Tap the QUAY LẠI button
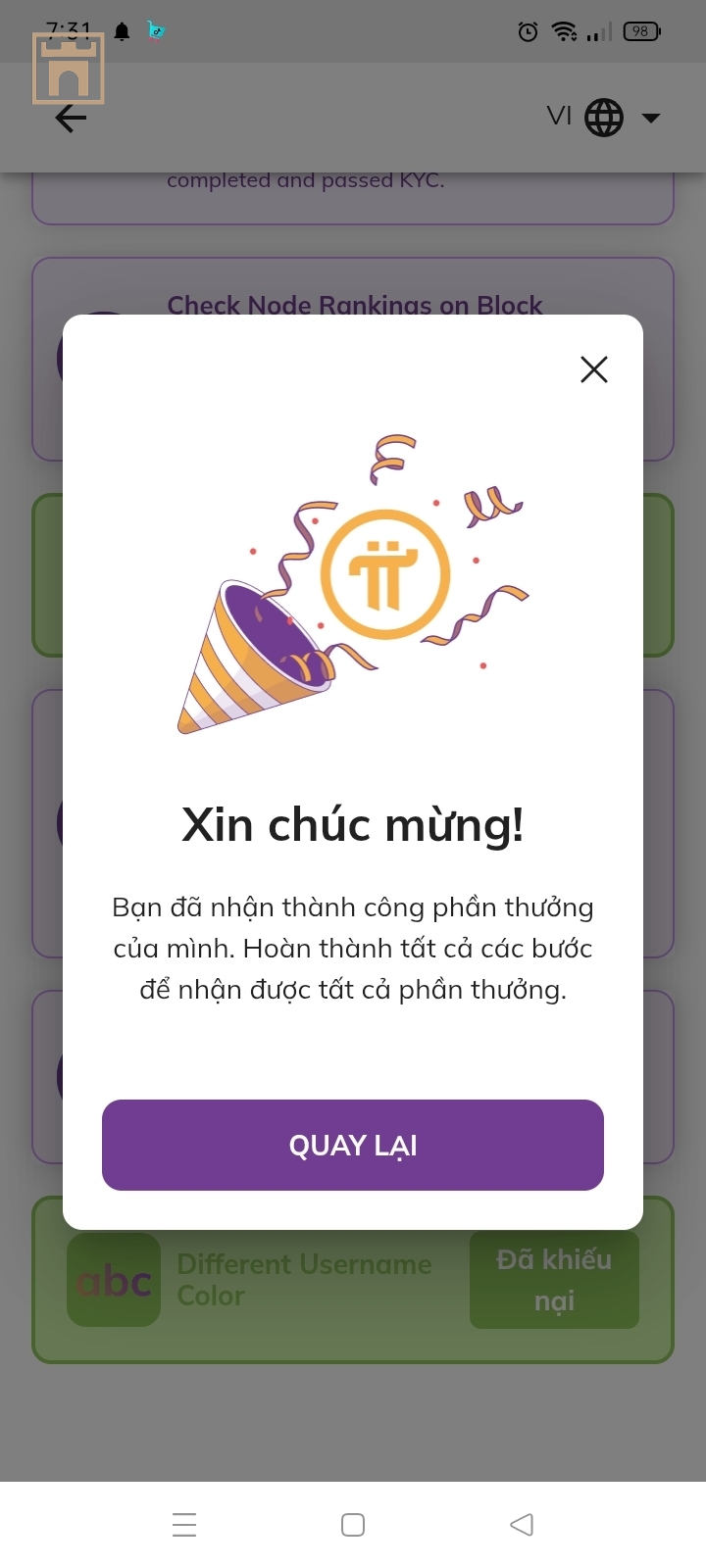 (x=353, y=1145)
